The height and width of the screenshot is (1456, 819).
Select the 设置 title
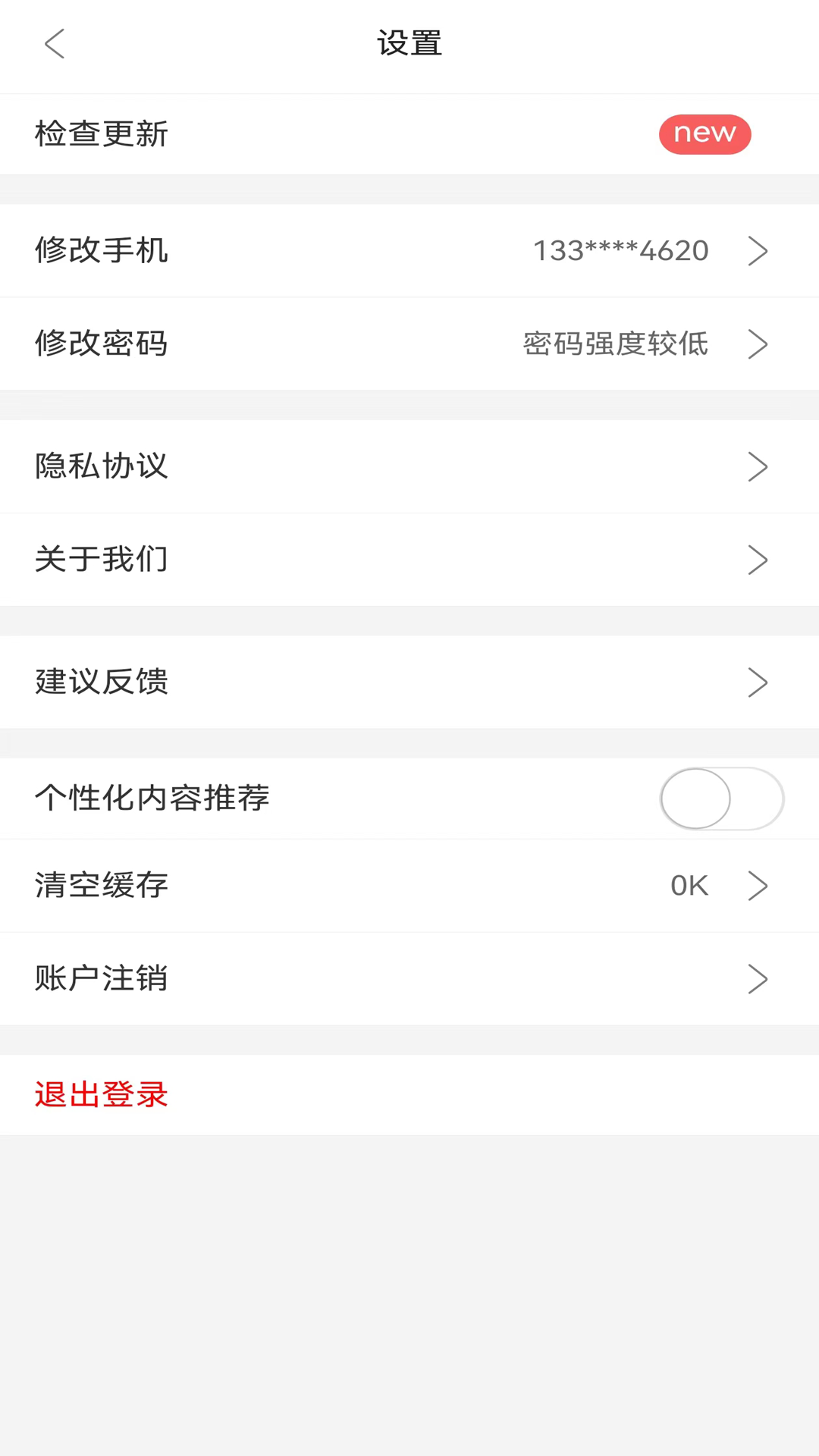[x=409, y=44]
